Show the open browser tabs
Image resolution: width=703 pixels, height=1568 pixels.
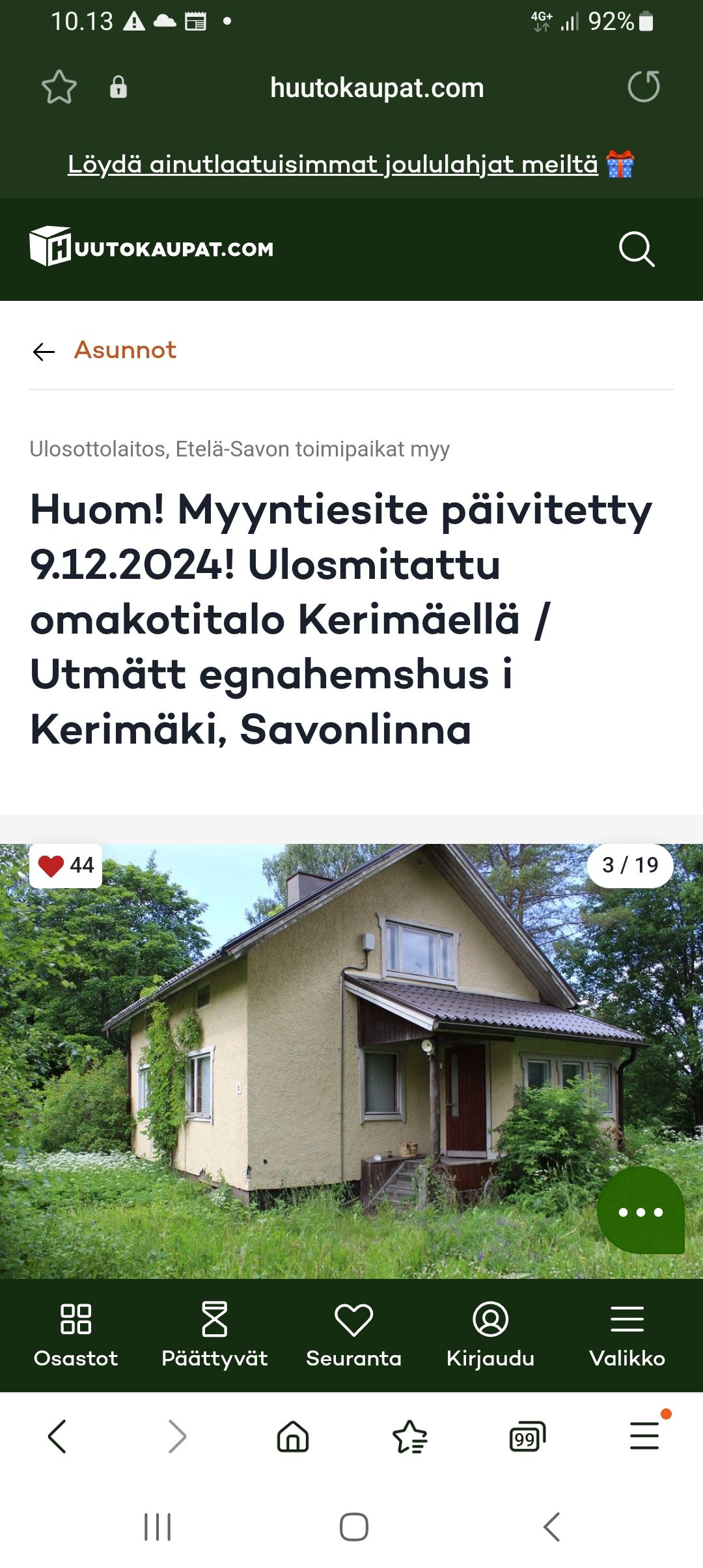[x=527, y=1436]
